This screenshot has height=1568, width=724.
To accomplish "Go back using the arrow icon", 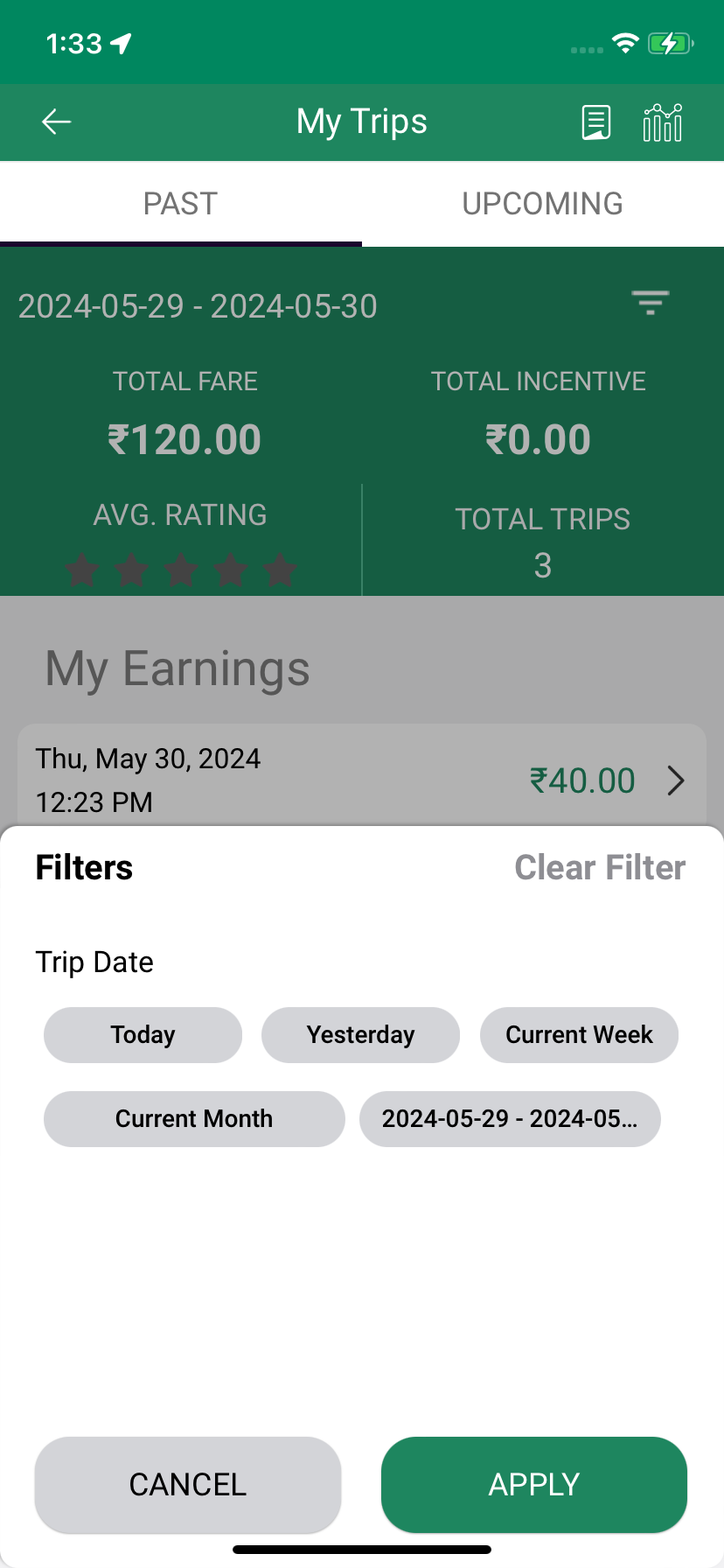I will pos(57,122).
